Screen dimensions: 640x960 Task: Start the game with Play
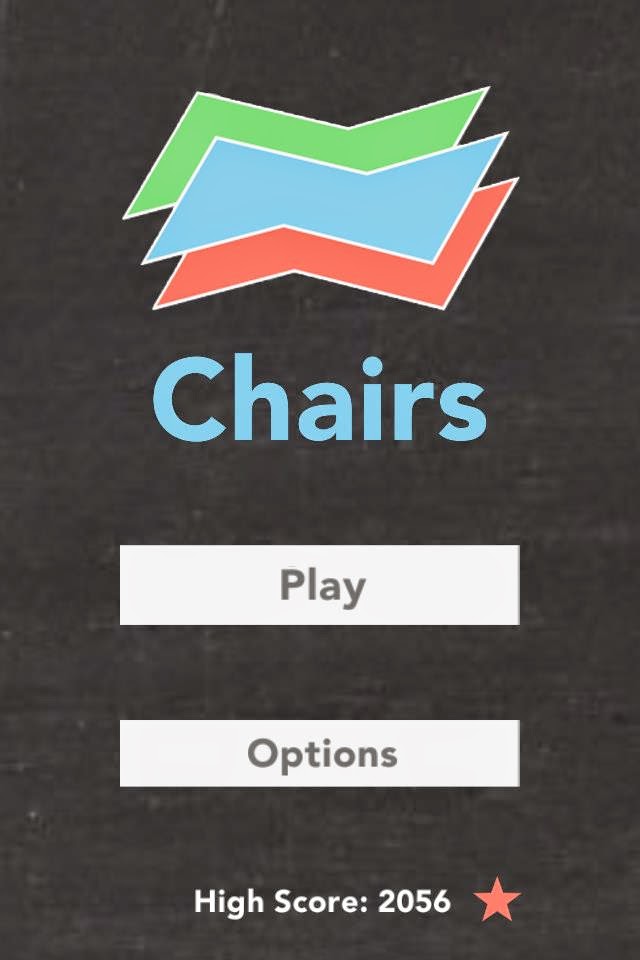pyautogui.click(x=320, y=585)
